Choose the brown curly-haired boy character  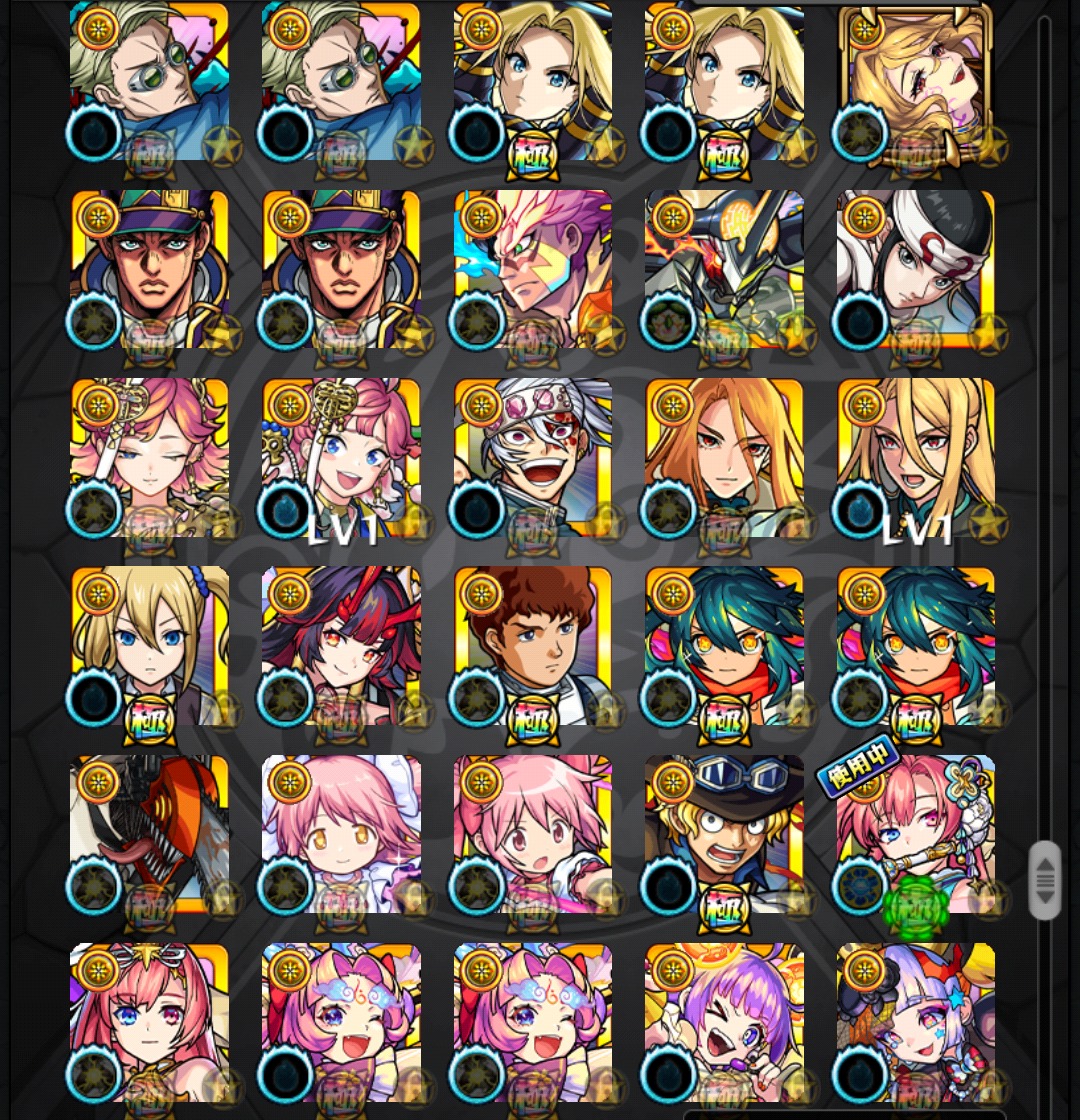532,645
